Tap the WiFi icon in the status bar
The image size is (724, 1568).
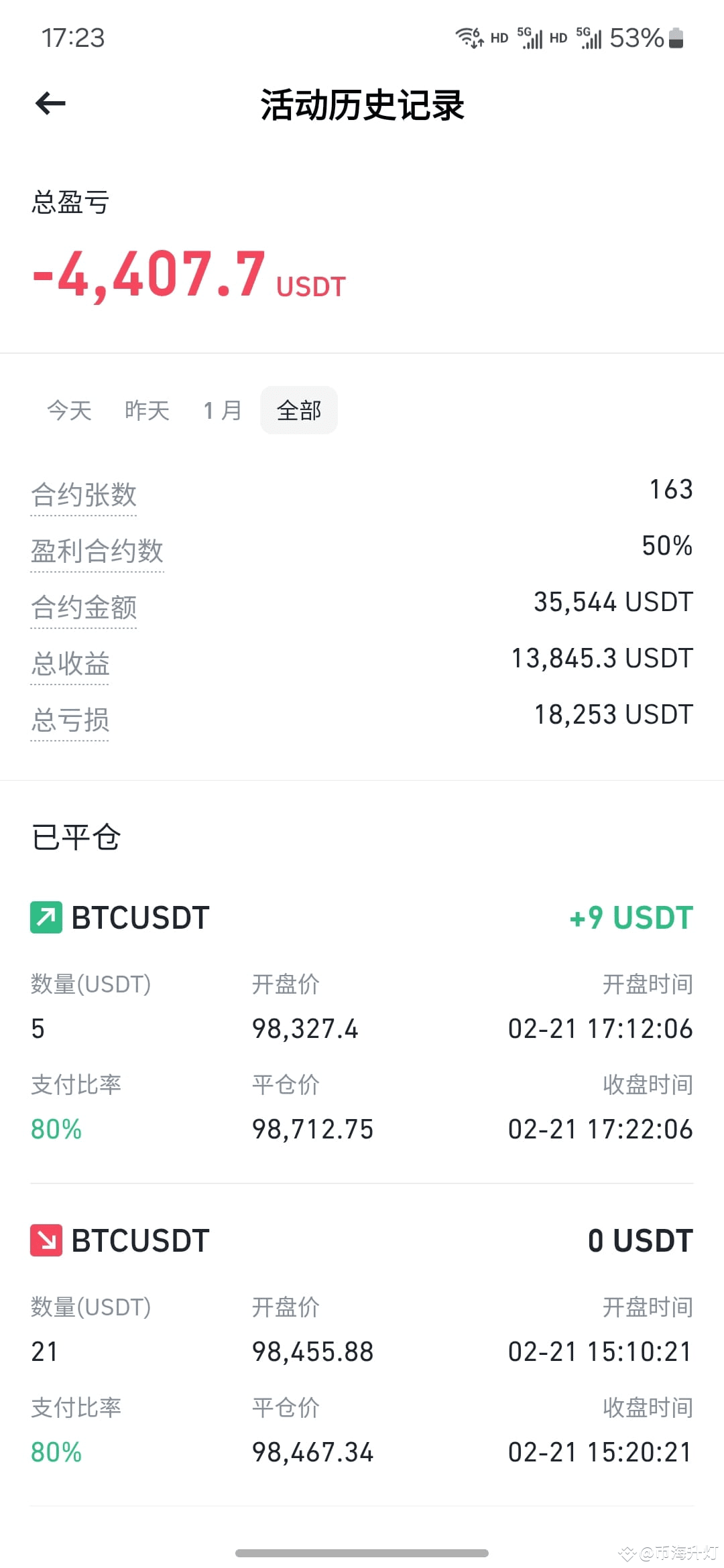click(x=468, y=38)
